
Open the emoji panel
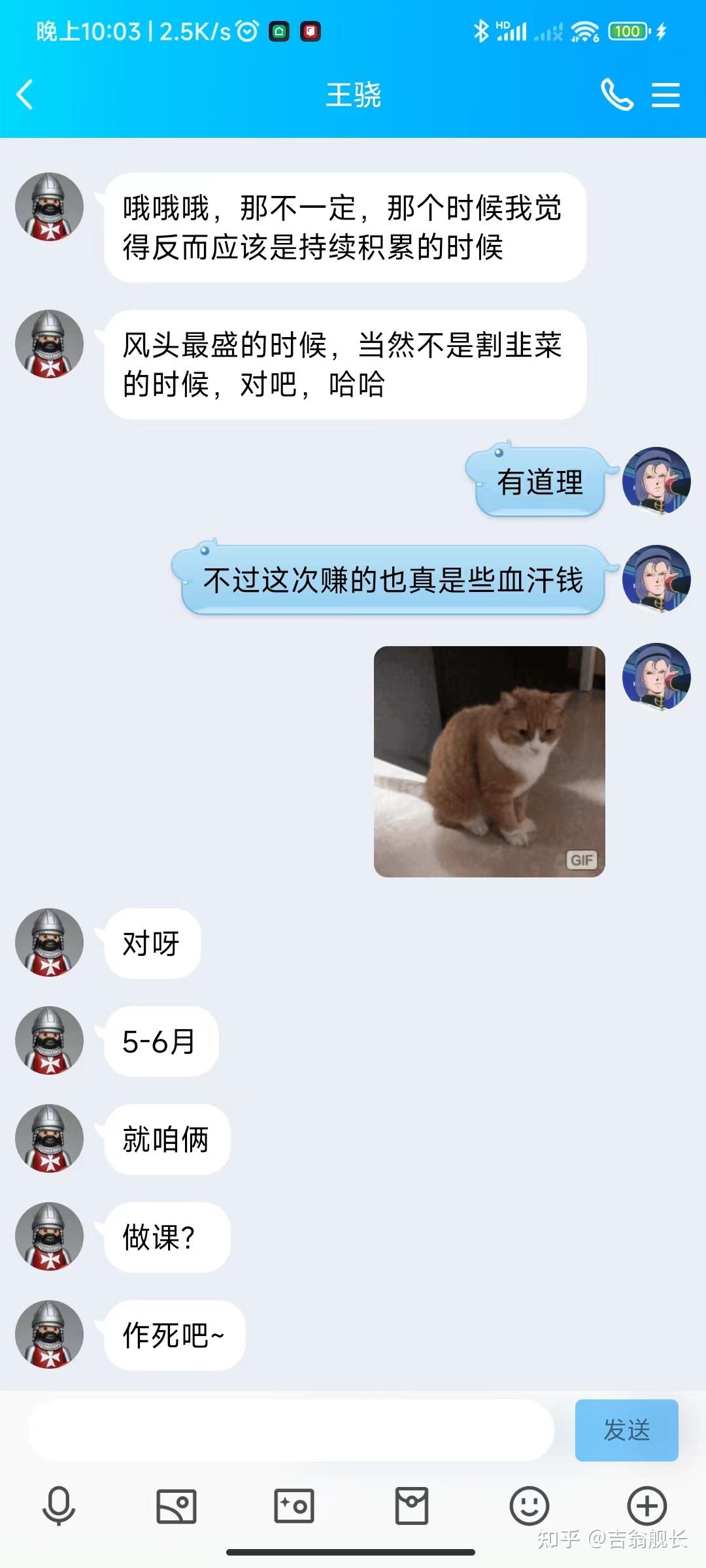(x=529, y=1506)
